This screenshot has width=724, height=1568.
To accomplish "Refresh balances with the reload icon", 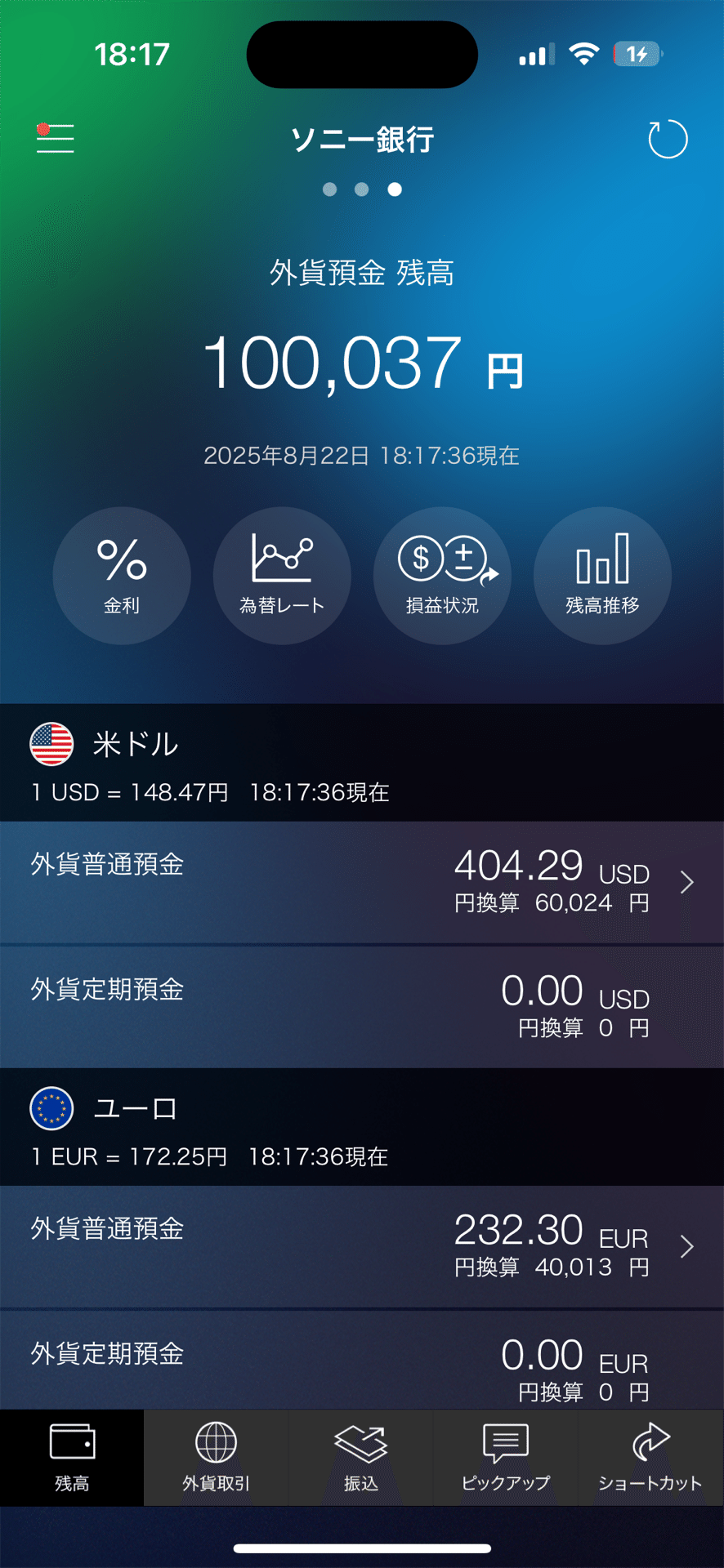I will pyautogui.click(x=668, y=139).
